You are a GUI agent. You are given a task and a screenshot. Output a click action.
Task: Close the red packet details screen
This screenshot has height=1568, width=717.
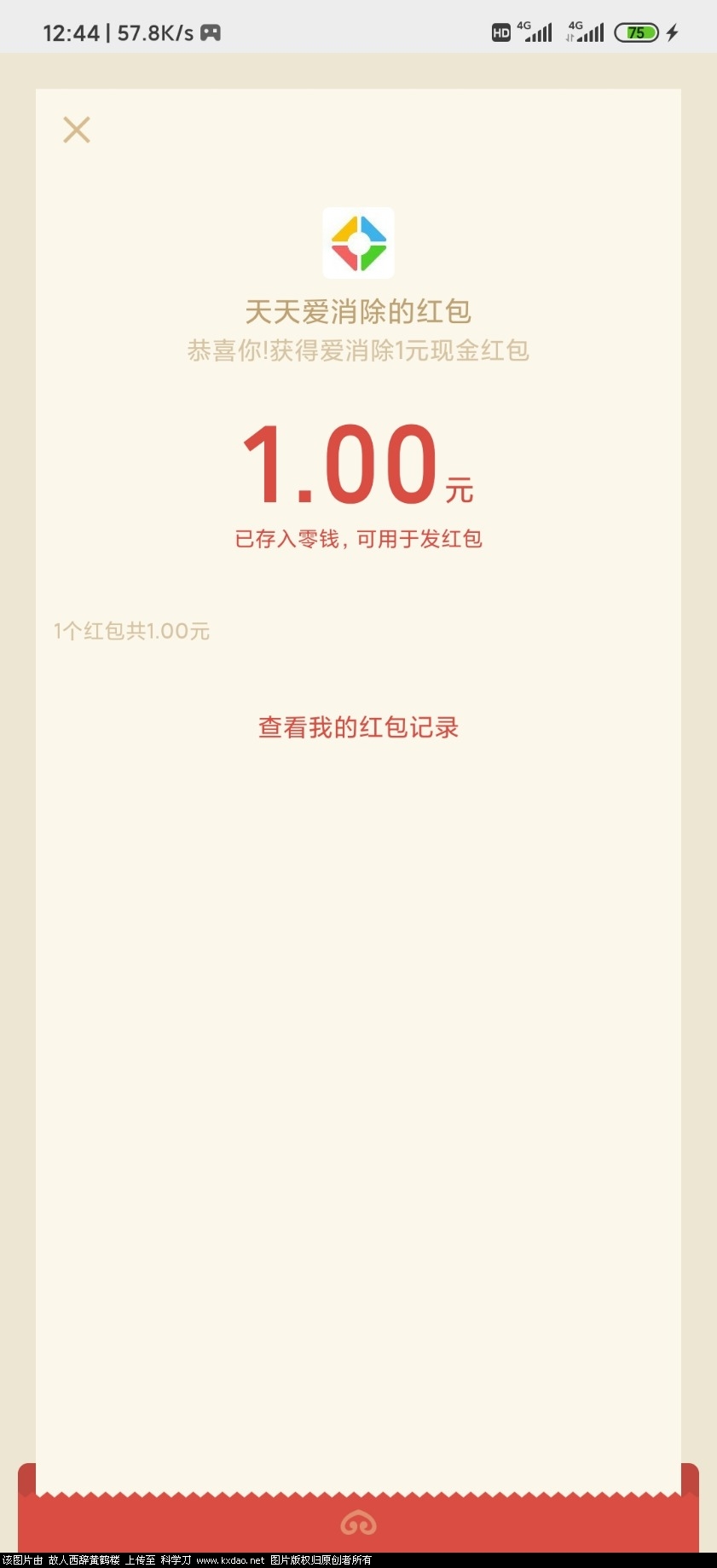click(x=77, y=130)
